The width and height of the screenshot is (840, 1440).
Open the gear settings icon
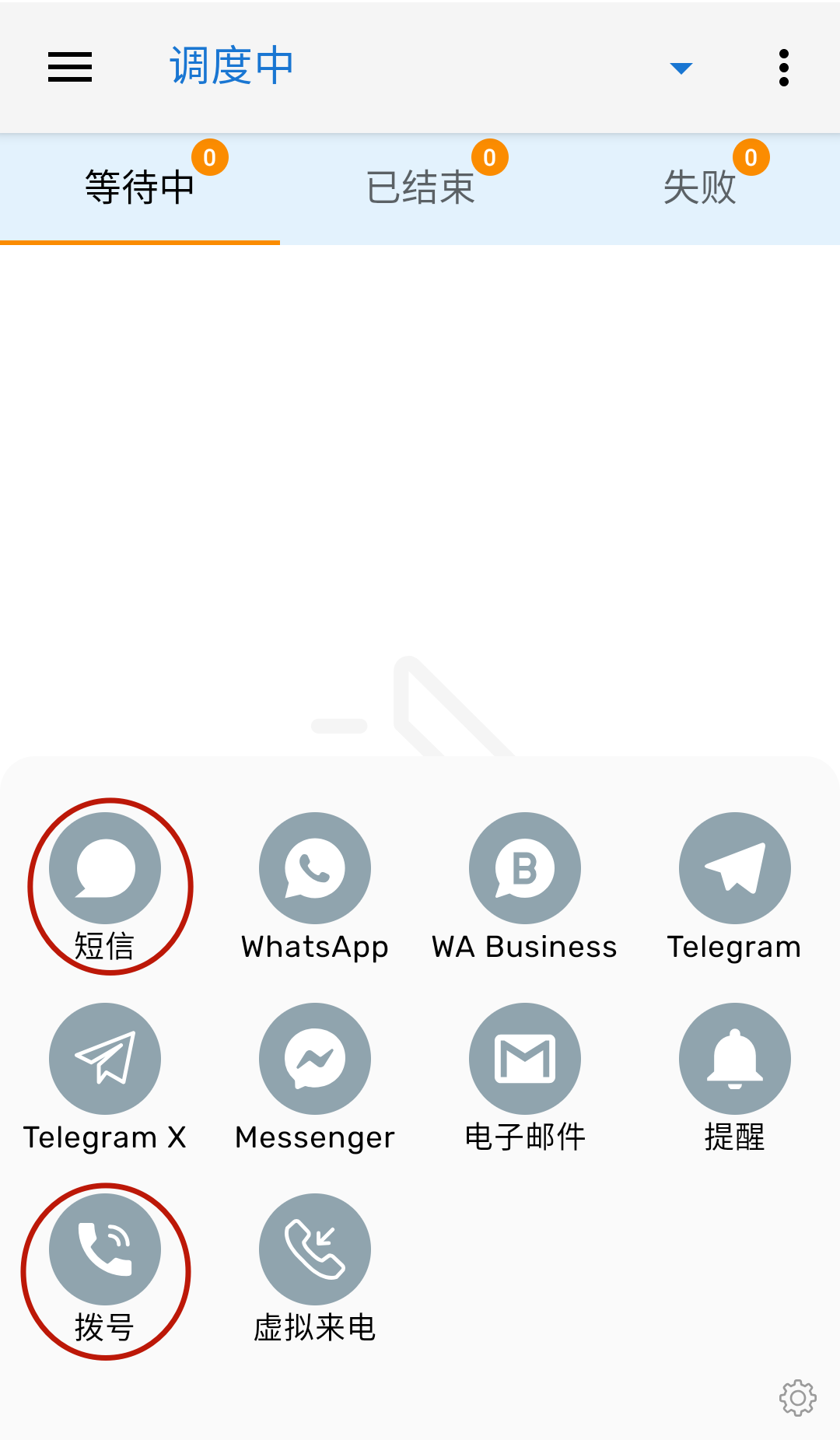(x=798, y=1398)
